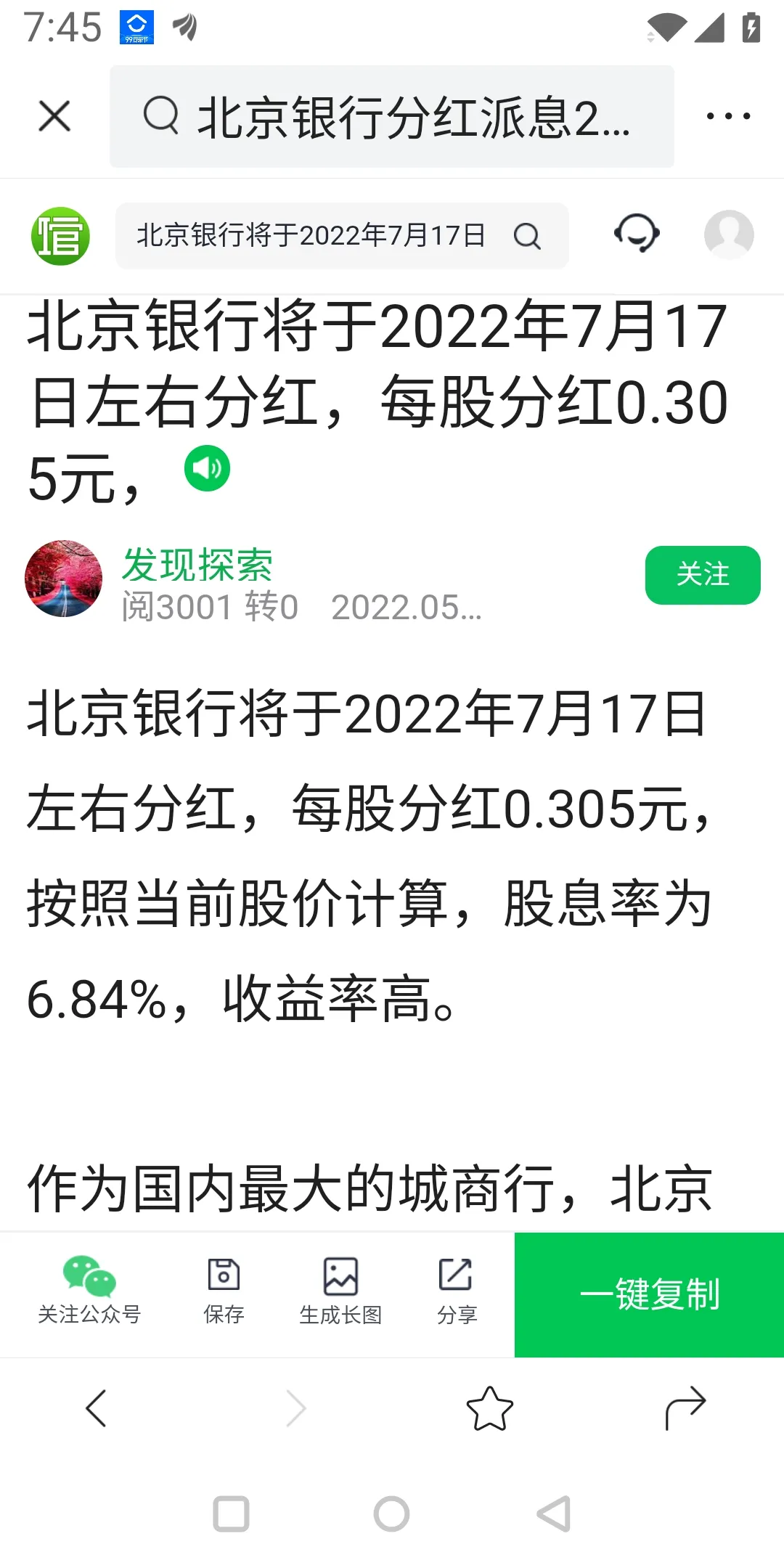Screen dimensions: 784x1568
Task: Tap the system home button
Action: pyautogui.click(x=391, y=1514)
